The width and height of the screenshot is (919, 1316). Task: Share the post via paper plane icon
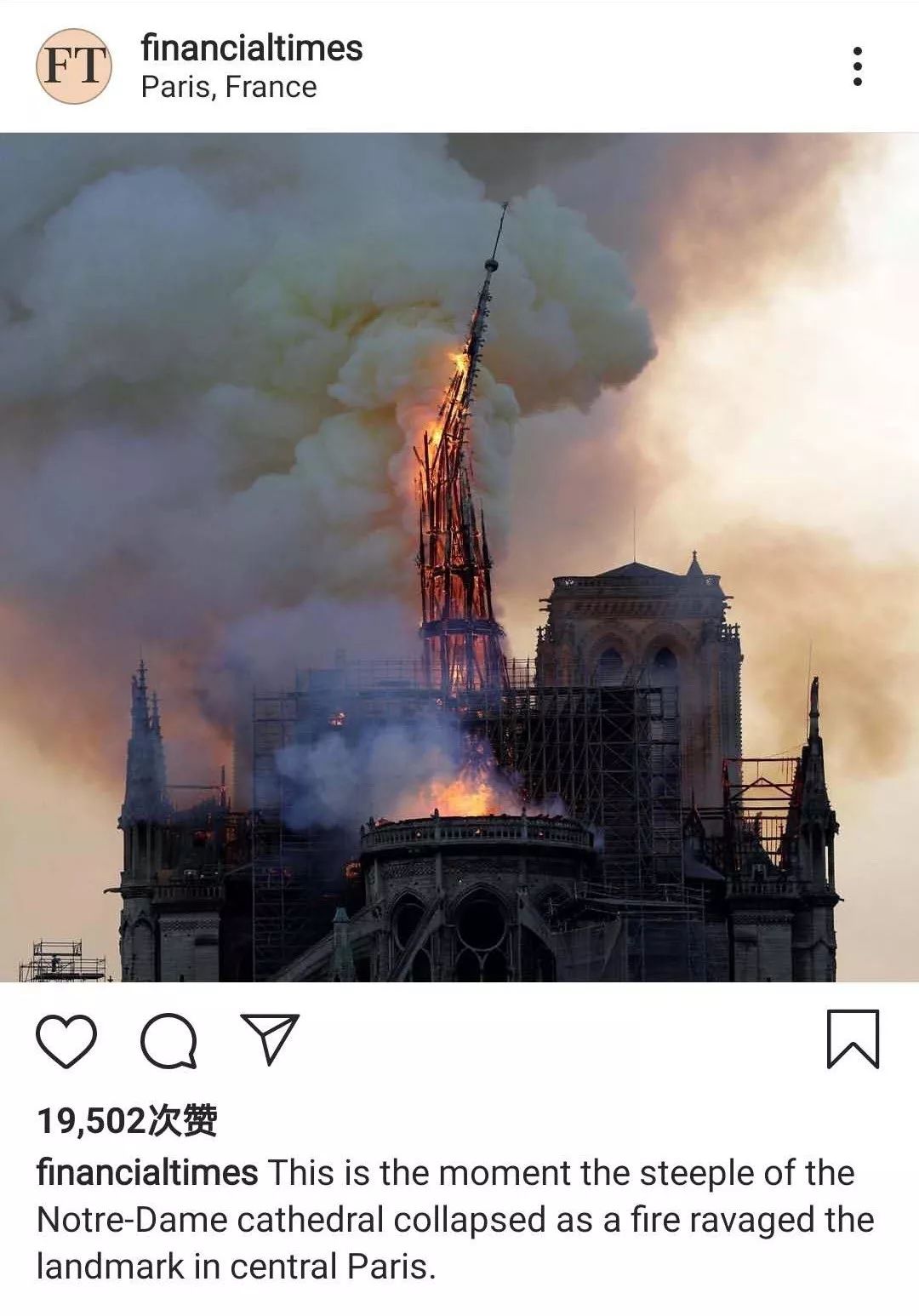(x=270, y=1038)
